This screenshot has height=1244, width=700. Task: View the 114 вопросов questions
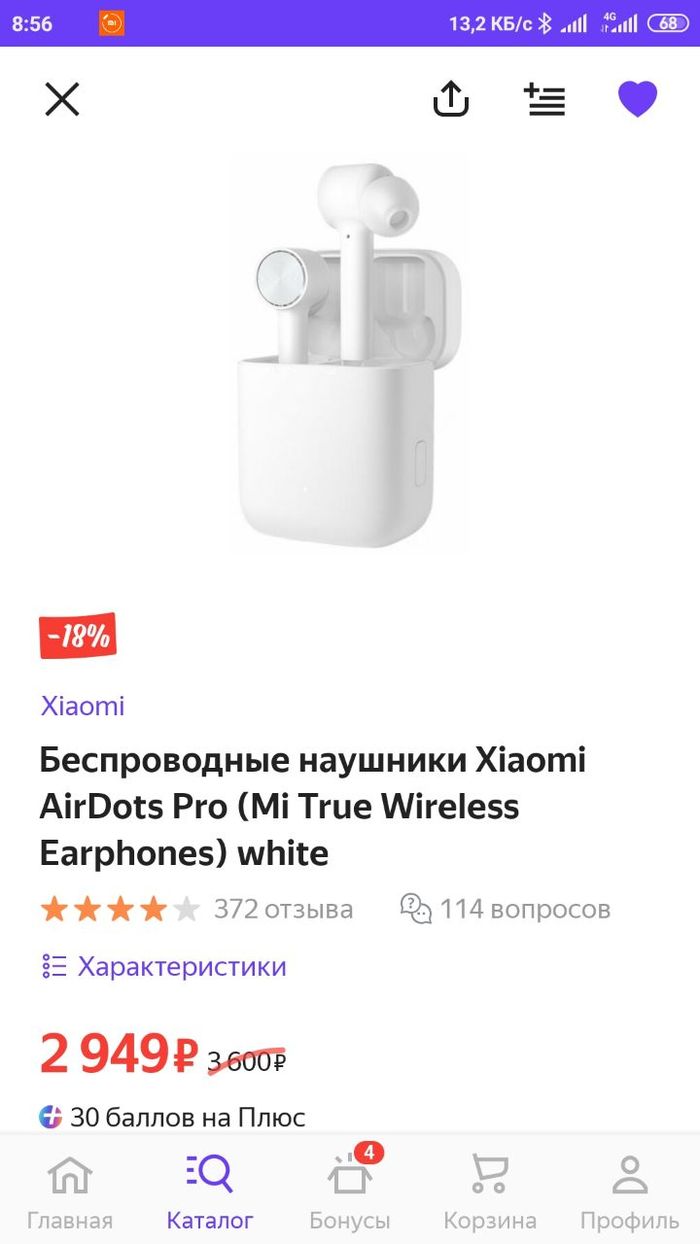pyautogui.click(x=505, y=909)
